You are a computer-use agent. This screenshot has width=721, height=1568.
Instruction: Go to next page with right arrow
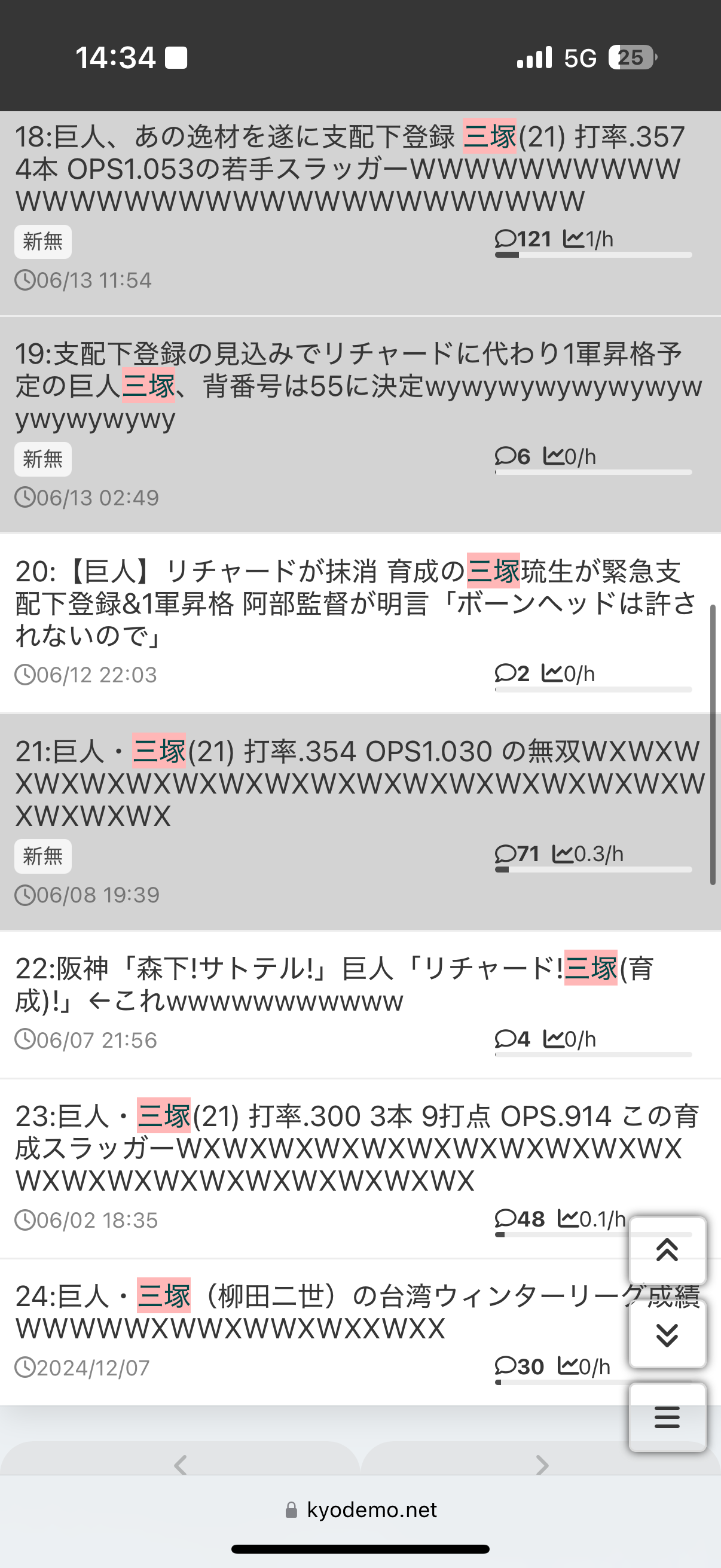tap(542, 1461)
